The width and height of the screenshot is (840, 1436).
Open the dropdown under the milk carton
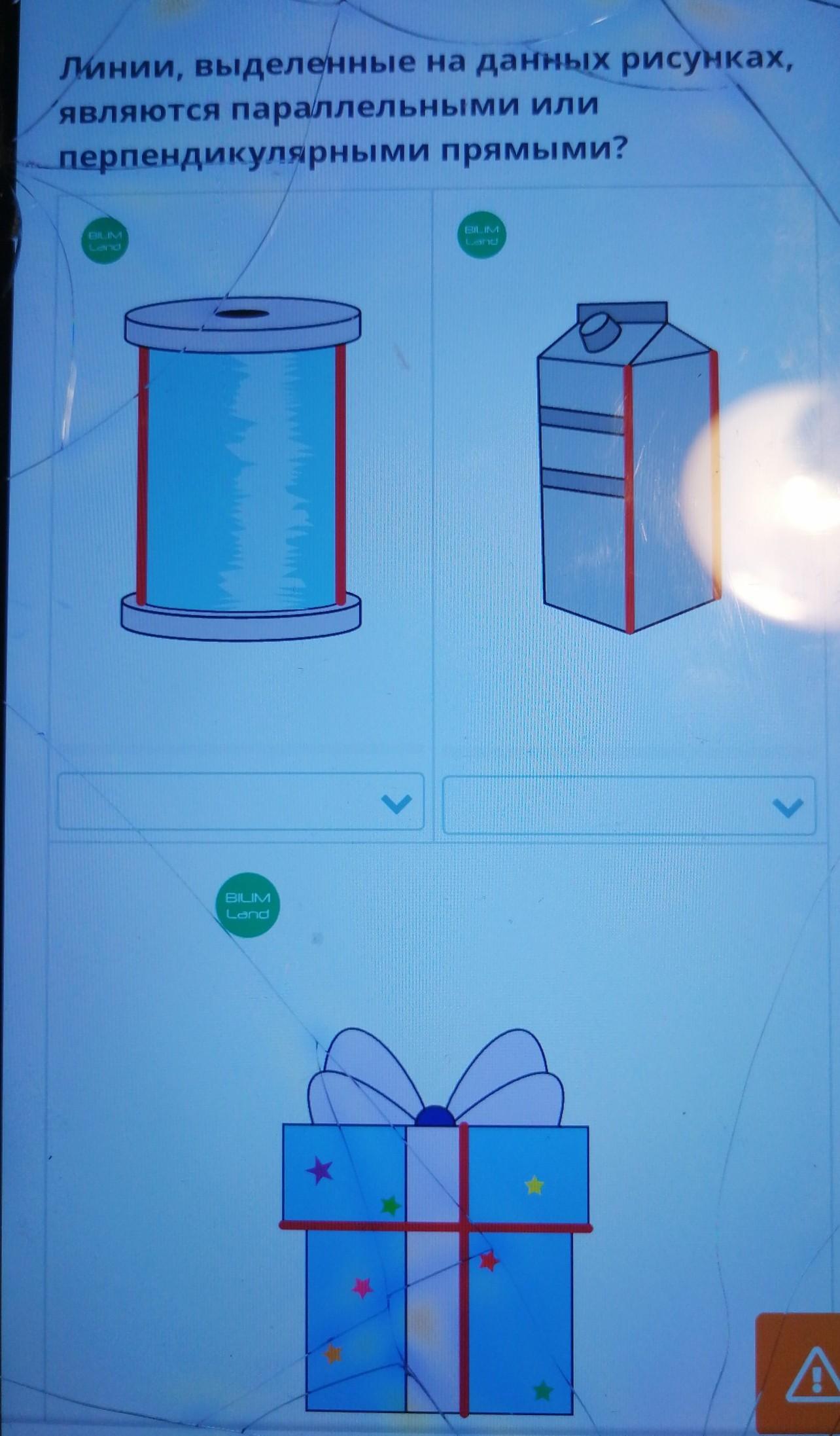pyautogui.click(x=629, y=806)
